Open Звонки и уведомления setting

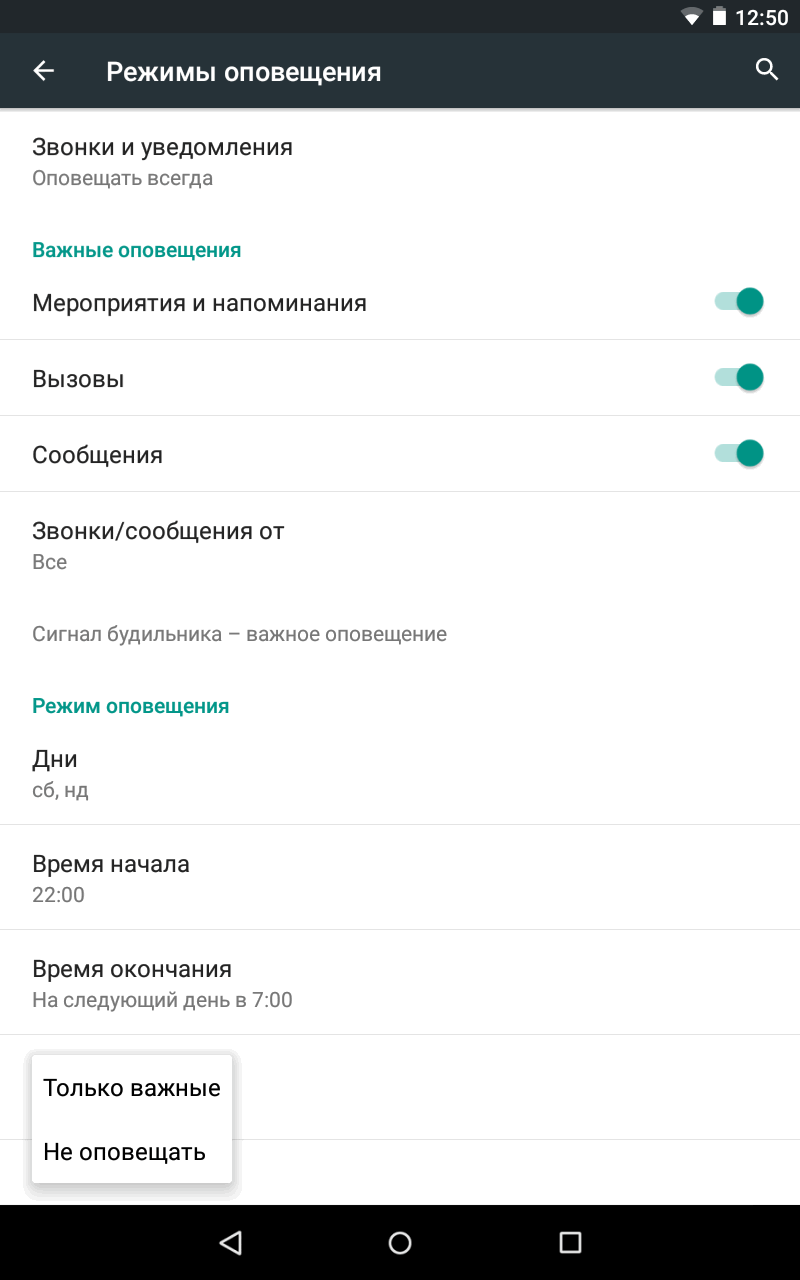click(400, 162)
